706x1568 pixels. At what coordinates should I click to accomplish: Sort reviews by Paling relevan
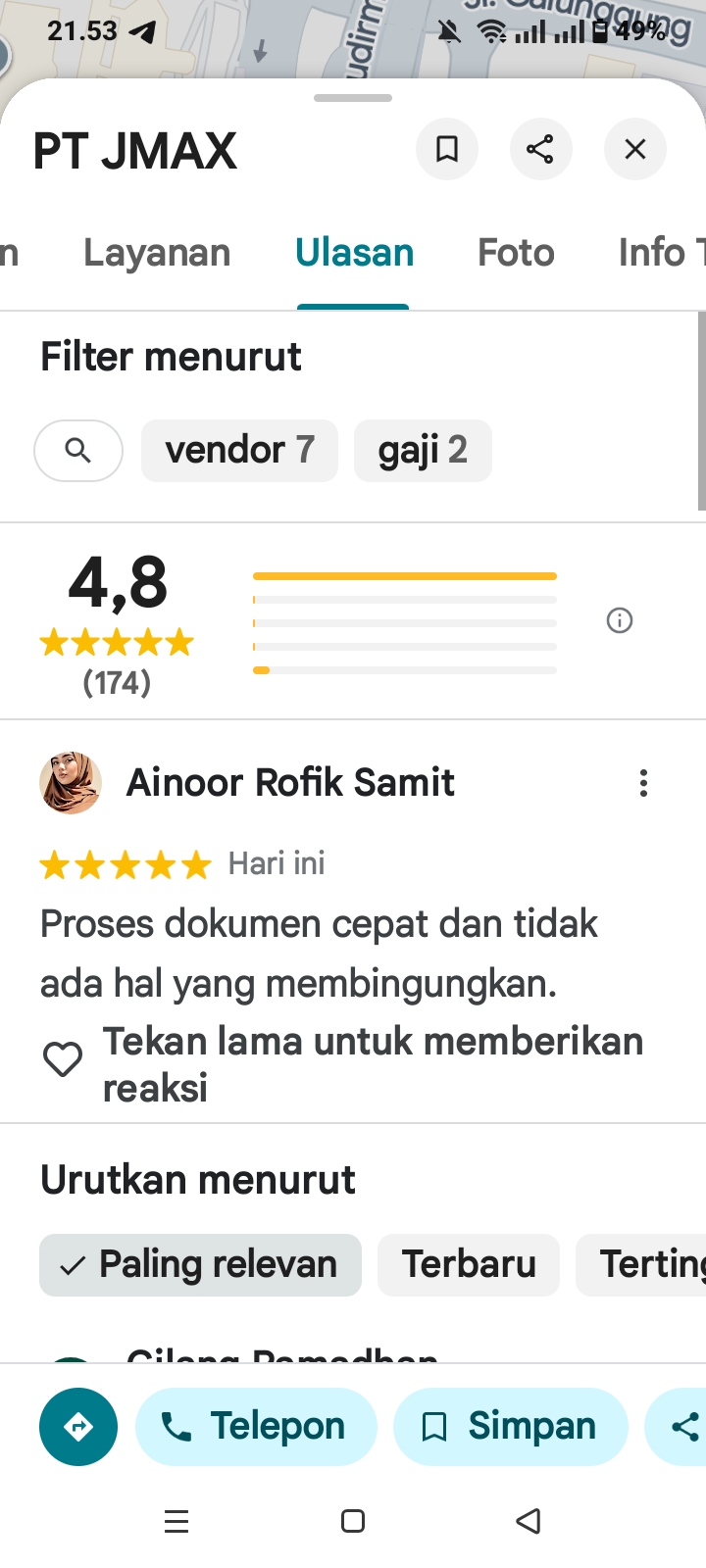point(200,1264)
